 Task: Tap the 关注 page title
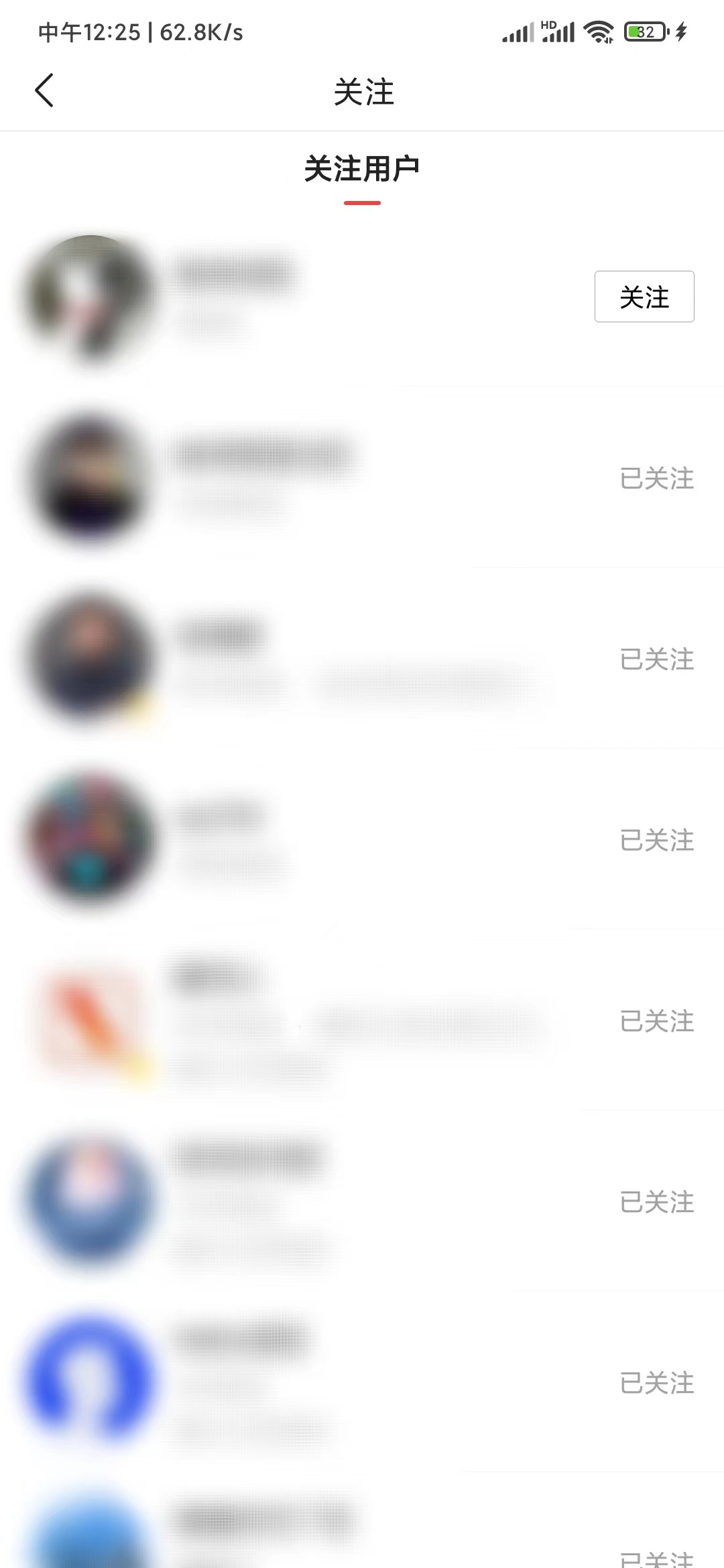362,94
